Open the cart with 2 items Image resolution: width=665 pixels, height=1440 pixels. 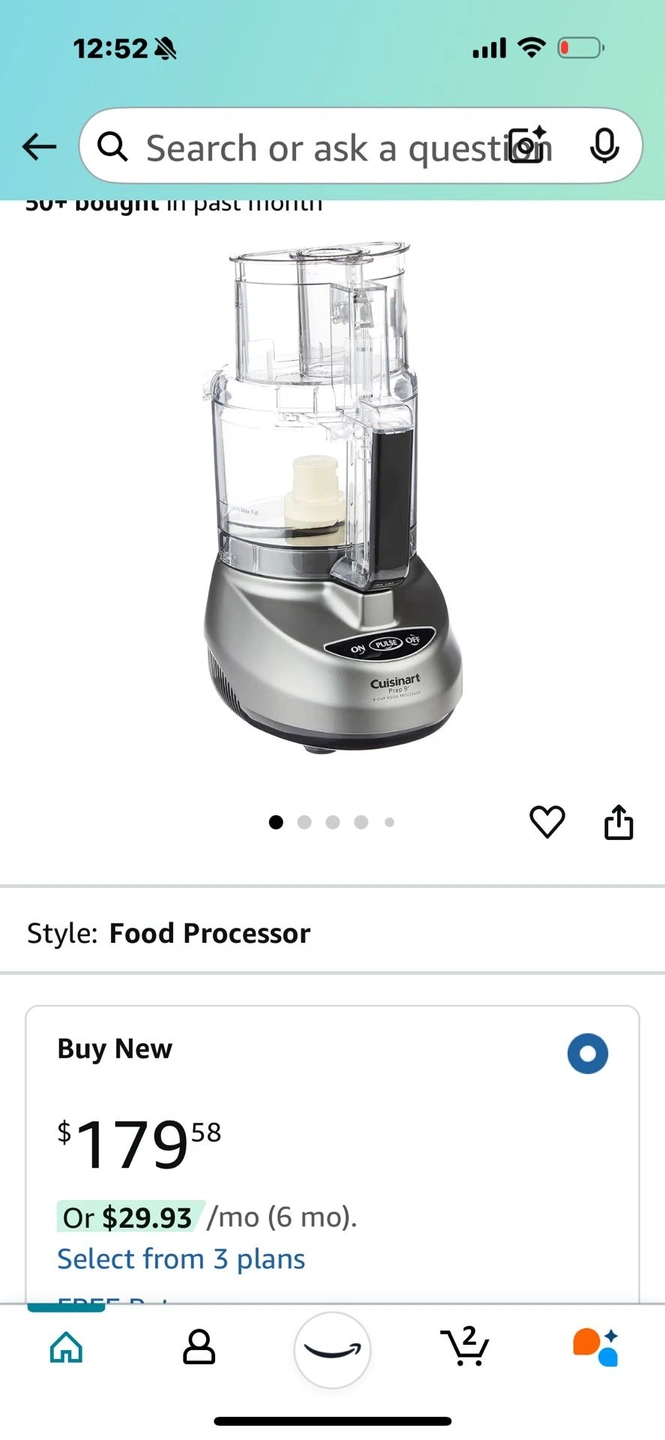(465, 1347)
